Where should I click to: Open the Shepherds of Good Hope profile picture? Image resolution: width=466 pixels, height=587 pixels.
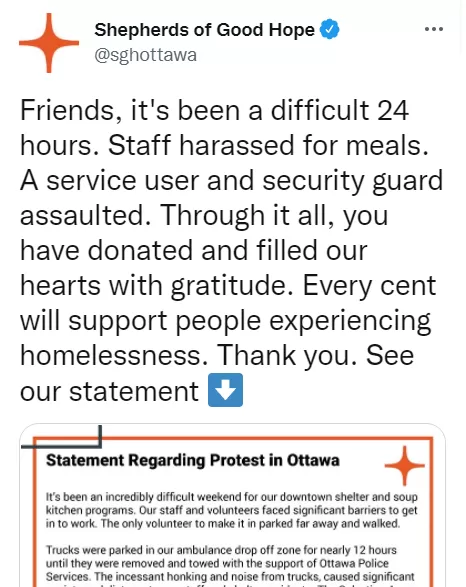coord(49,43)
